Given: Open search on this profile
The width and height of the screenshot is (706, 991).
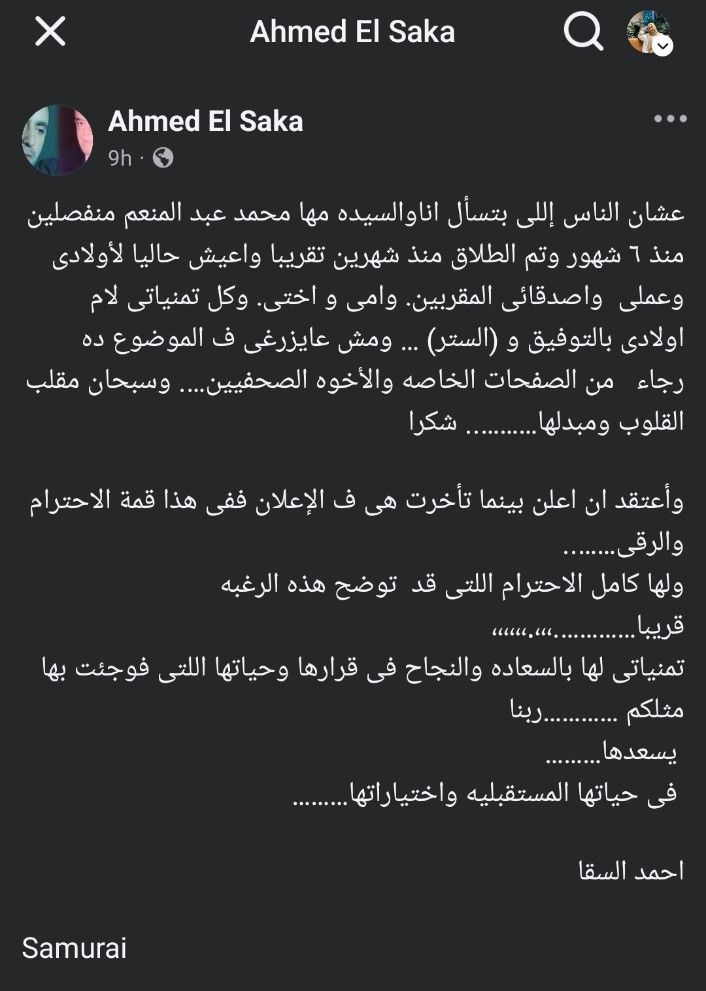Looking at the screenshot, I should (x=583, y=32).
